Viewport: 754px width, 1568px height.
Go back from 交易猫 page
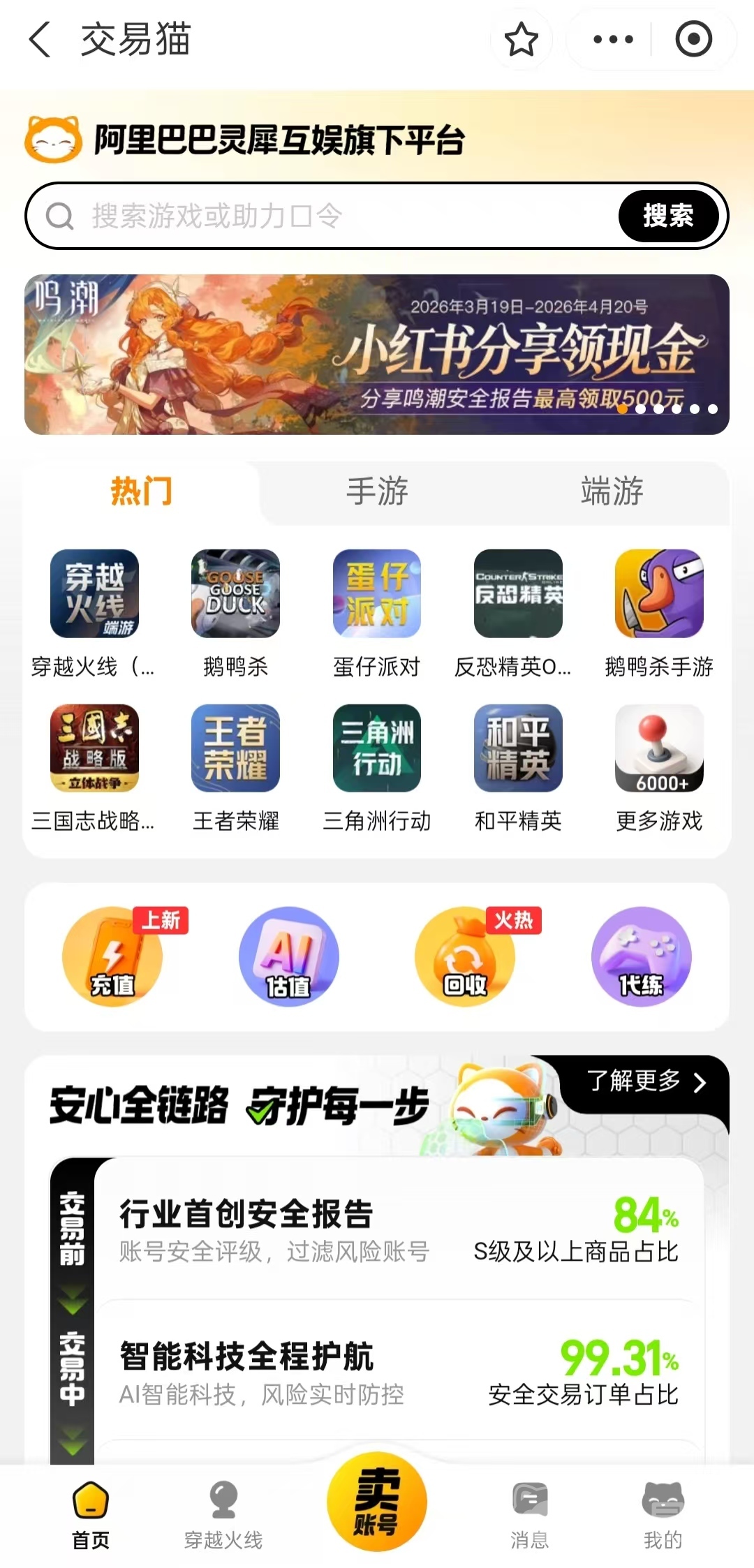point(40,39)
